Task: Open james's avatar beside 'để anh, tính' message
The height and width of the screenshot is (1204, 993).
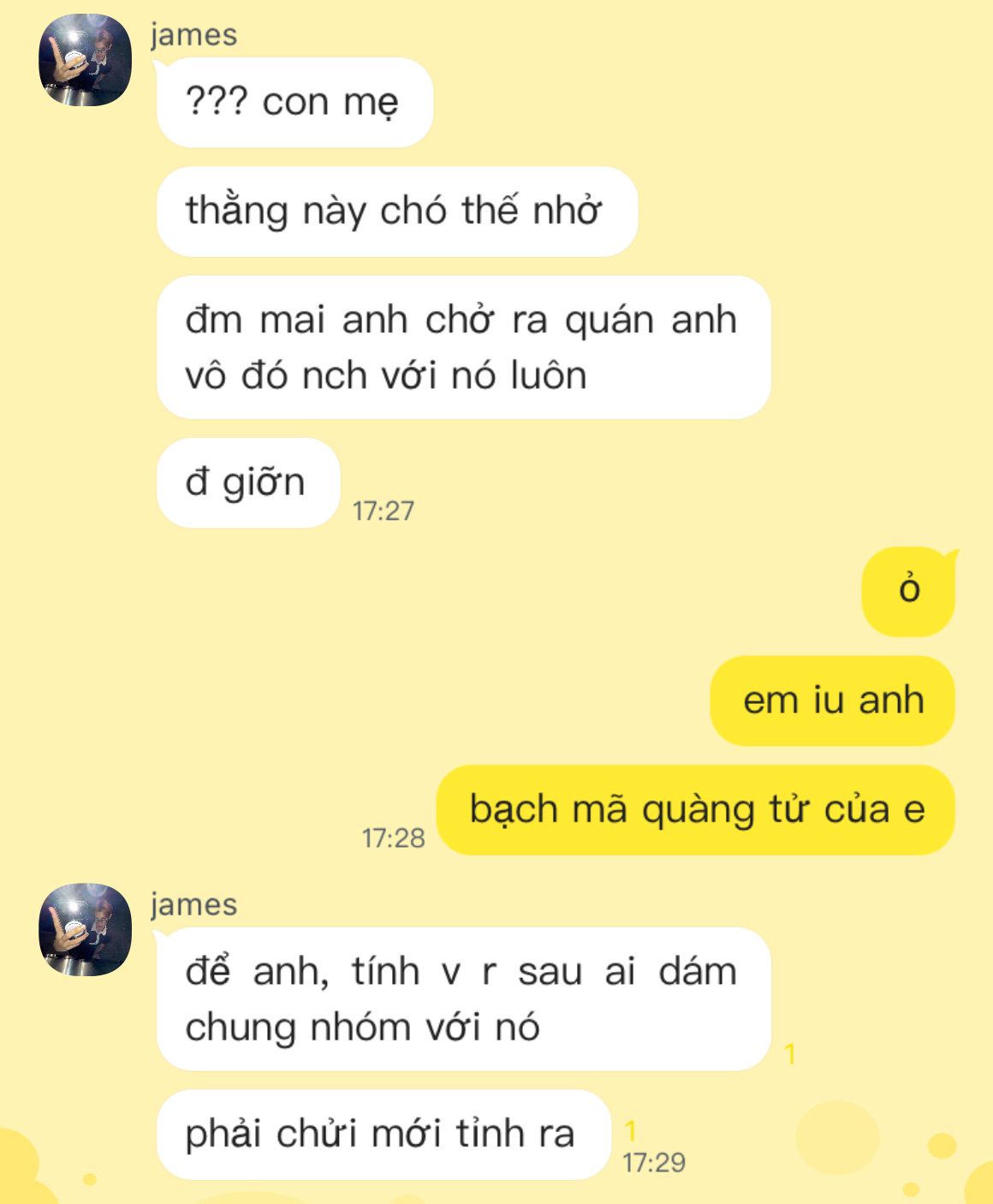Action: [86, 929]
